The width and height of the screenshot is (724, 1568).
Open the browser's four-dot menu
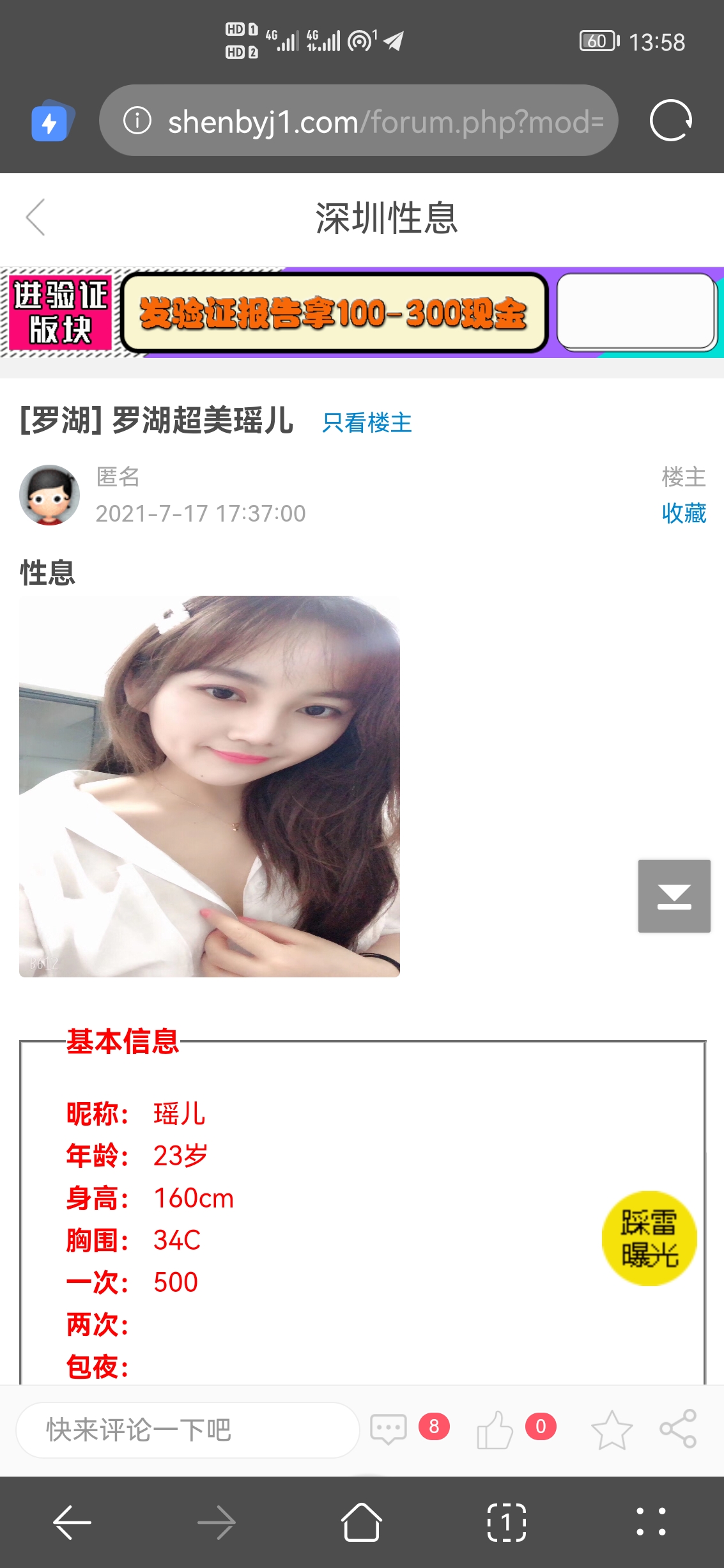tap(651, 1522)
